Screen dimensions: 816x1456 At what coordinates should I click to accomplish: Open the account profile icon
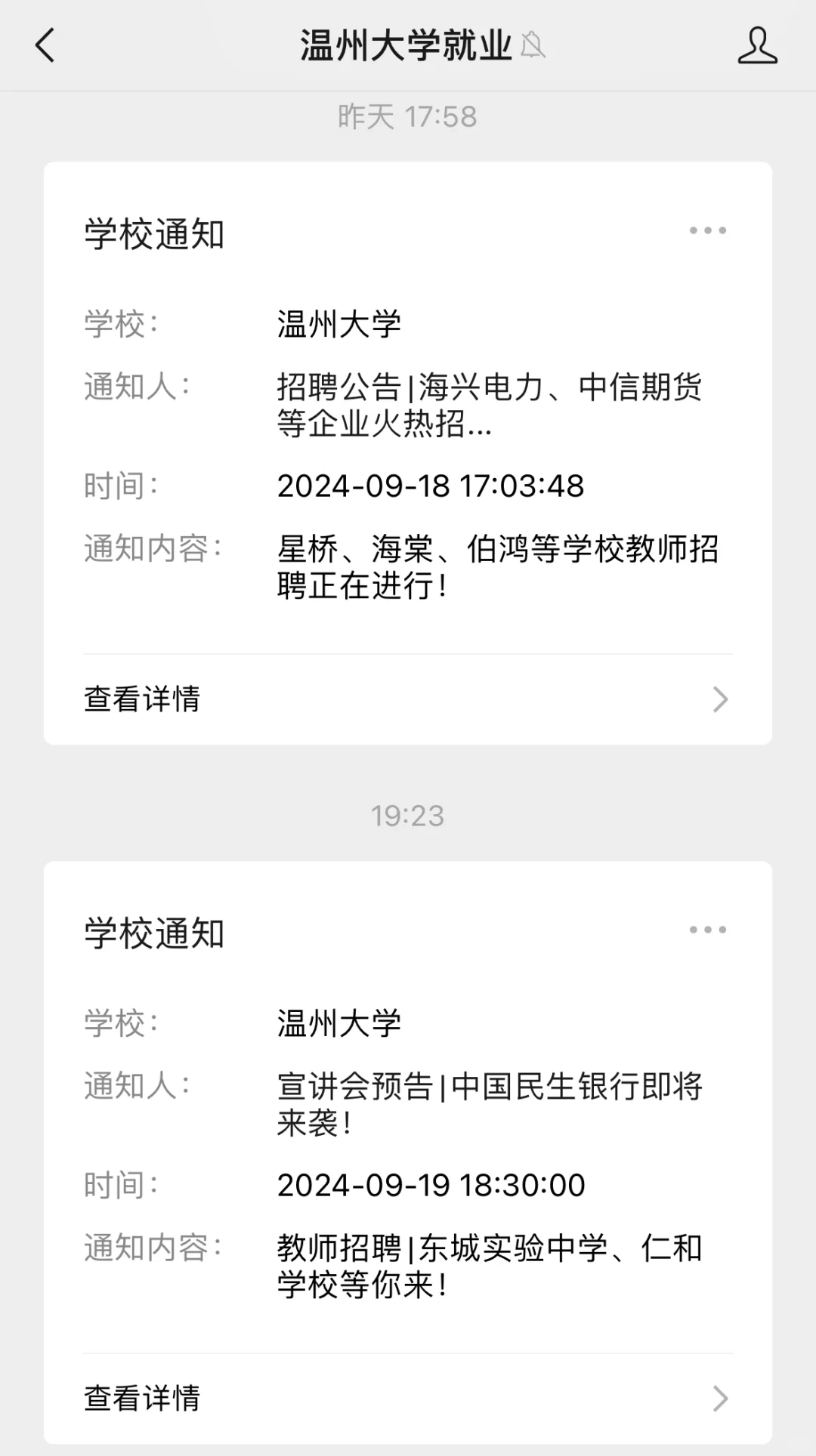(x=757, y=45)
